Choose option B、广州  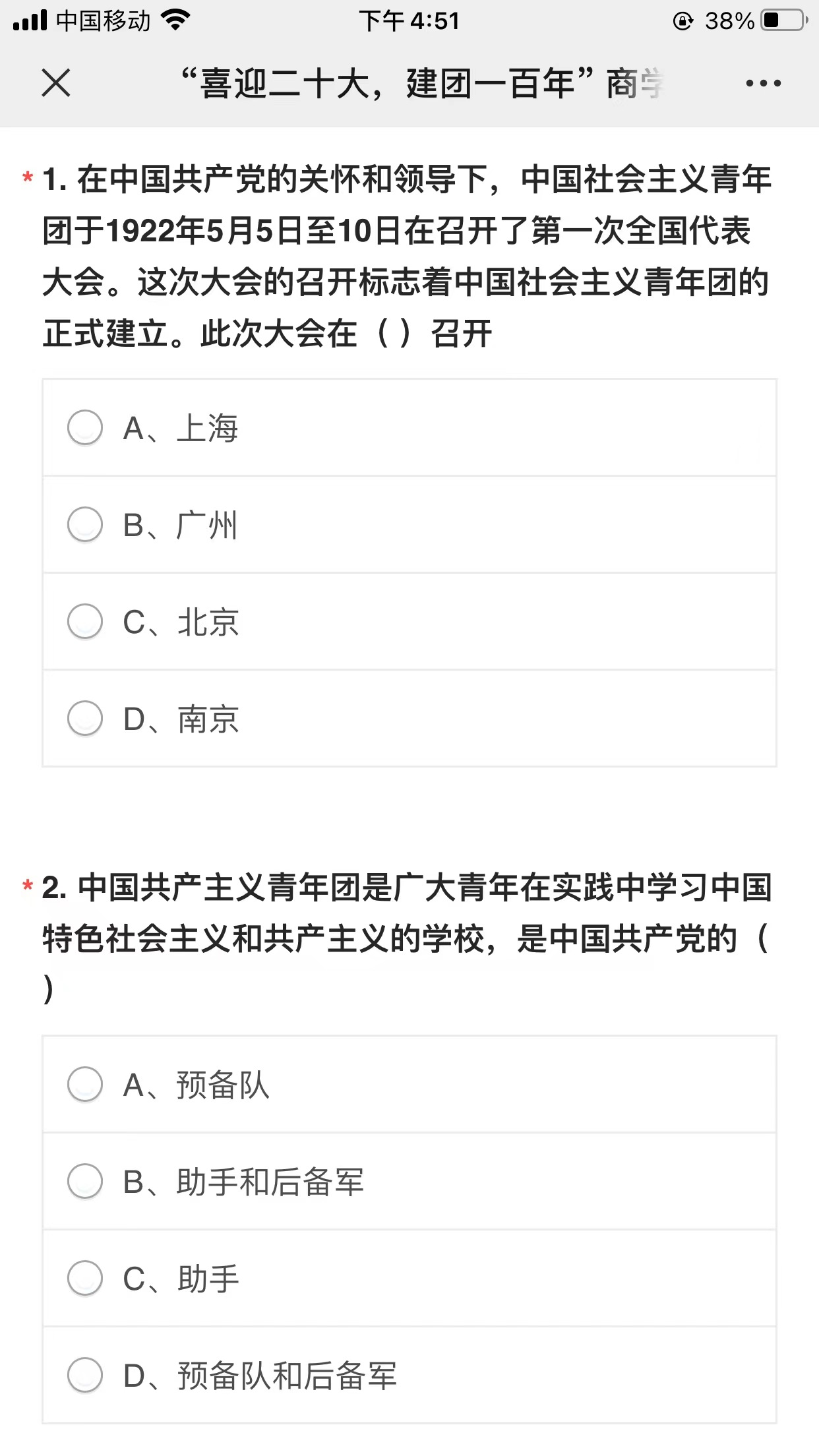click(85, 525)
